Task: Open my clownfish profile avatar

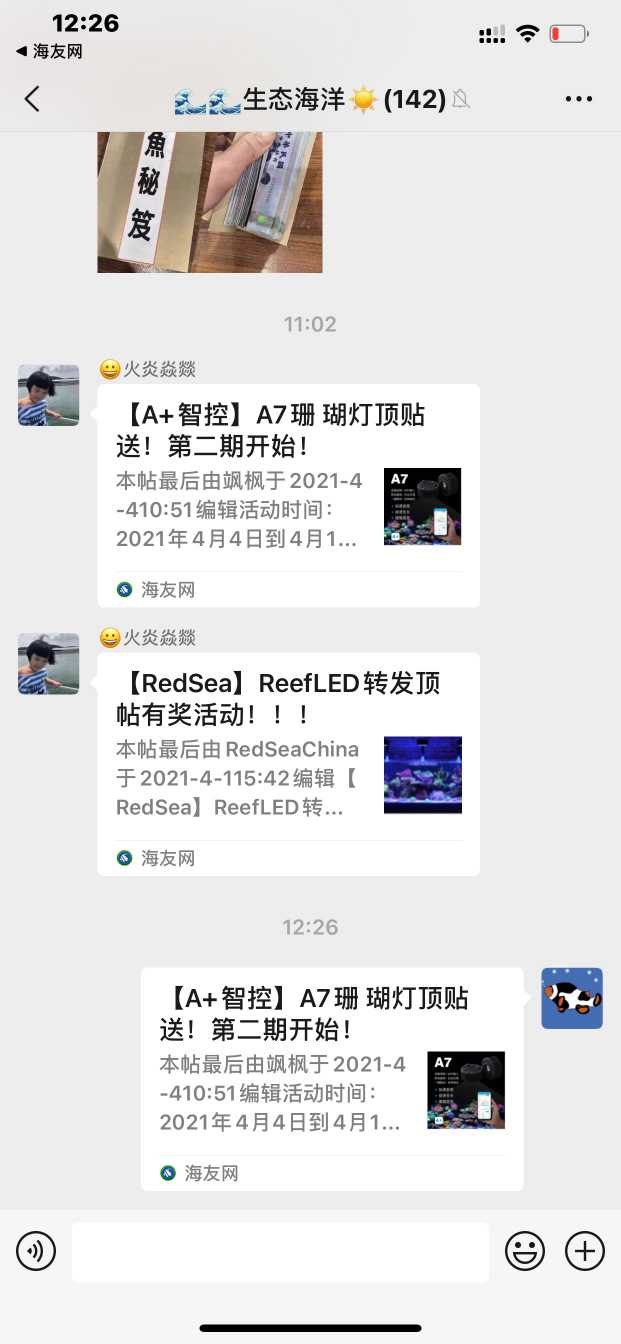Action: [572, 998]
